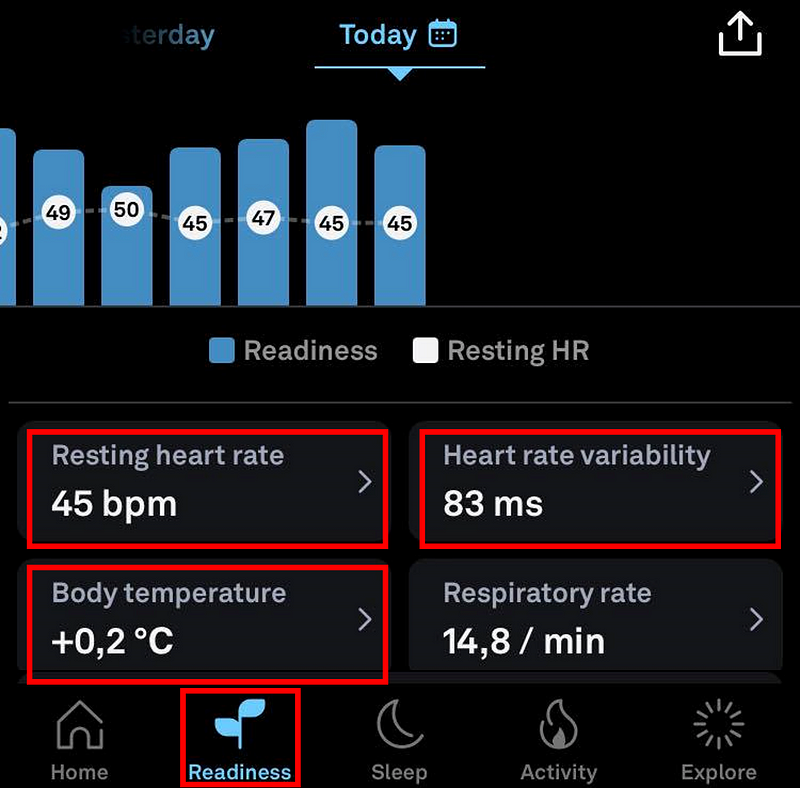Switch to the Sleep tab
The image size is (800, 788).
399,742
